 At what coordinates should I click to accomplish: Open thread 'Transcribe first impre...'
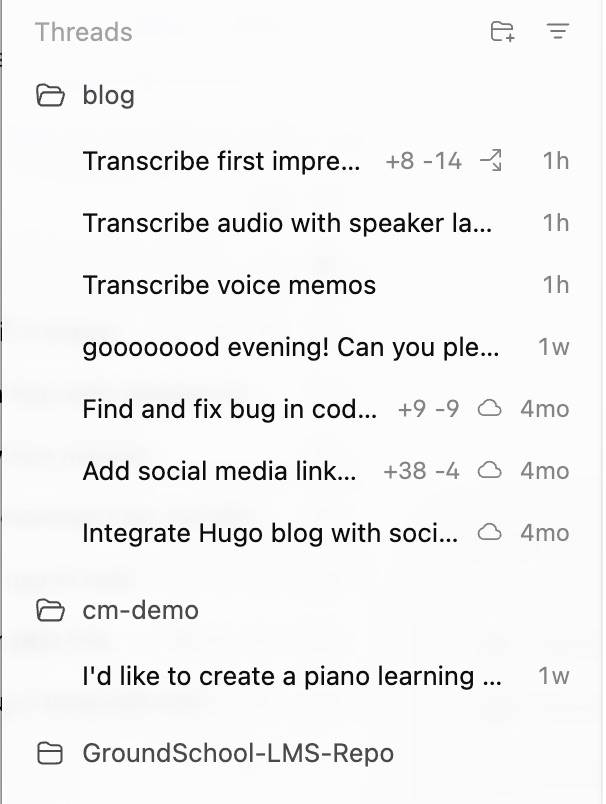[220, 161]
